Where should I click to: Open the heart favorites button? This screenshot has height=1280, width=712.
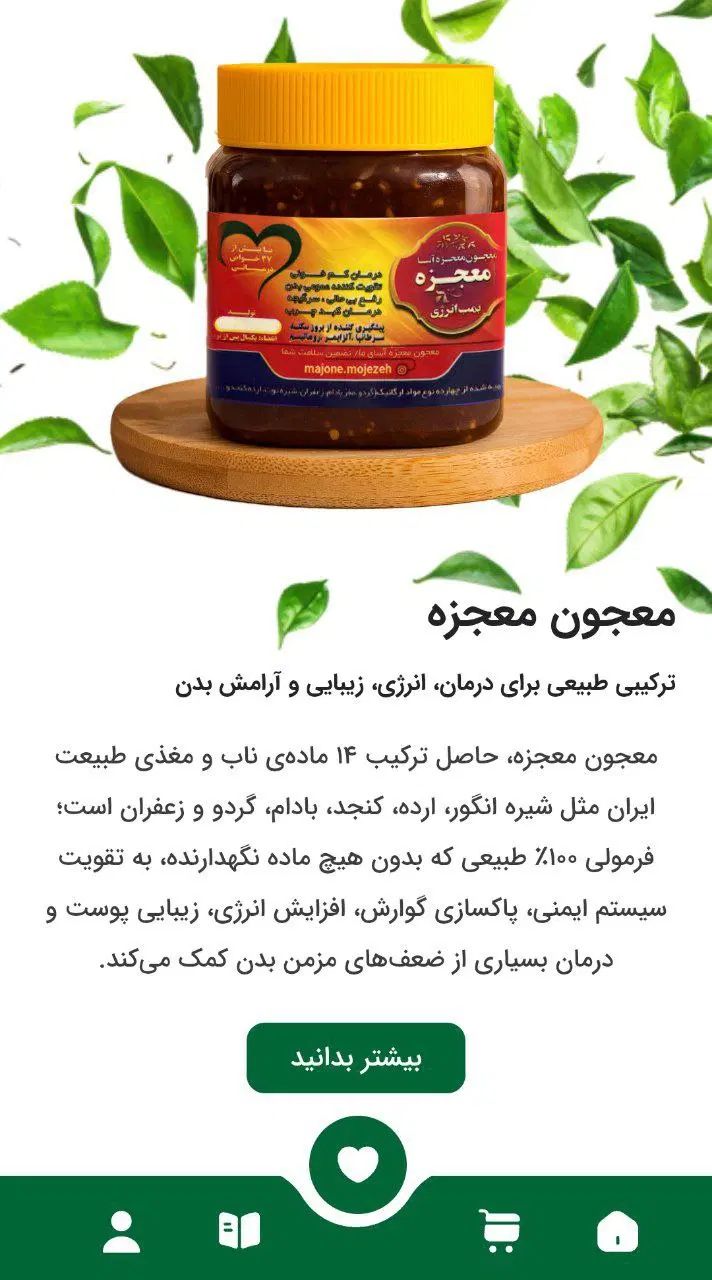point(357,1164)
